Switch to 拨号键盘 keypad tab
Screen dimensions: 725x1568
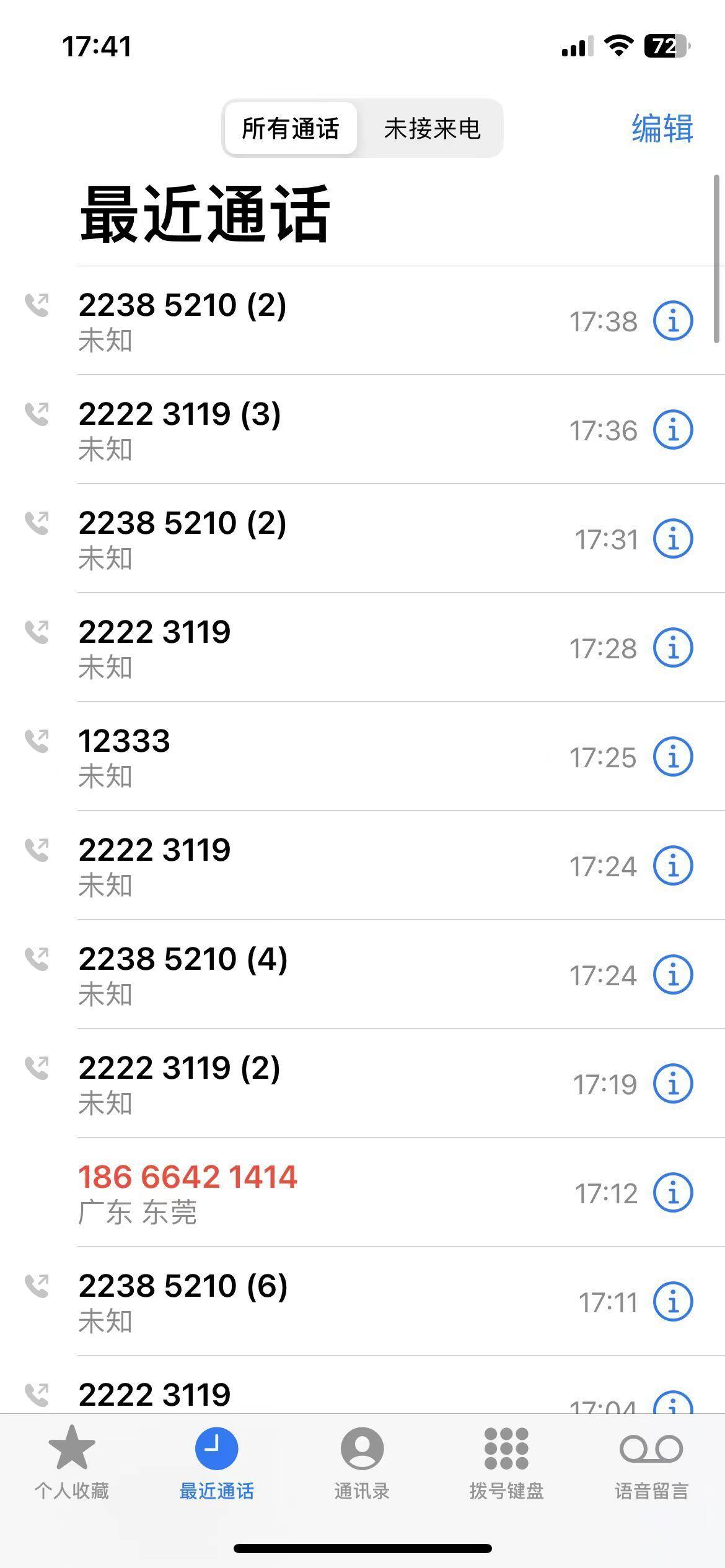pyautogui.click(x=506, y=1463)
